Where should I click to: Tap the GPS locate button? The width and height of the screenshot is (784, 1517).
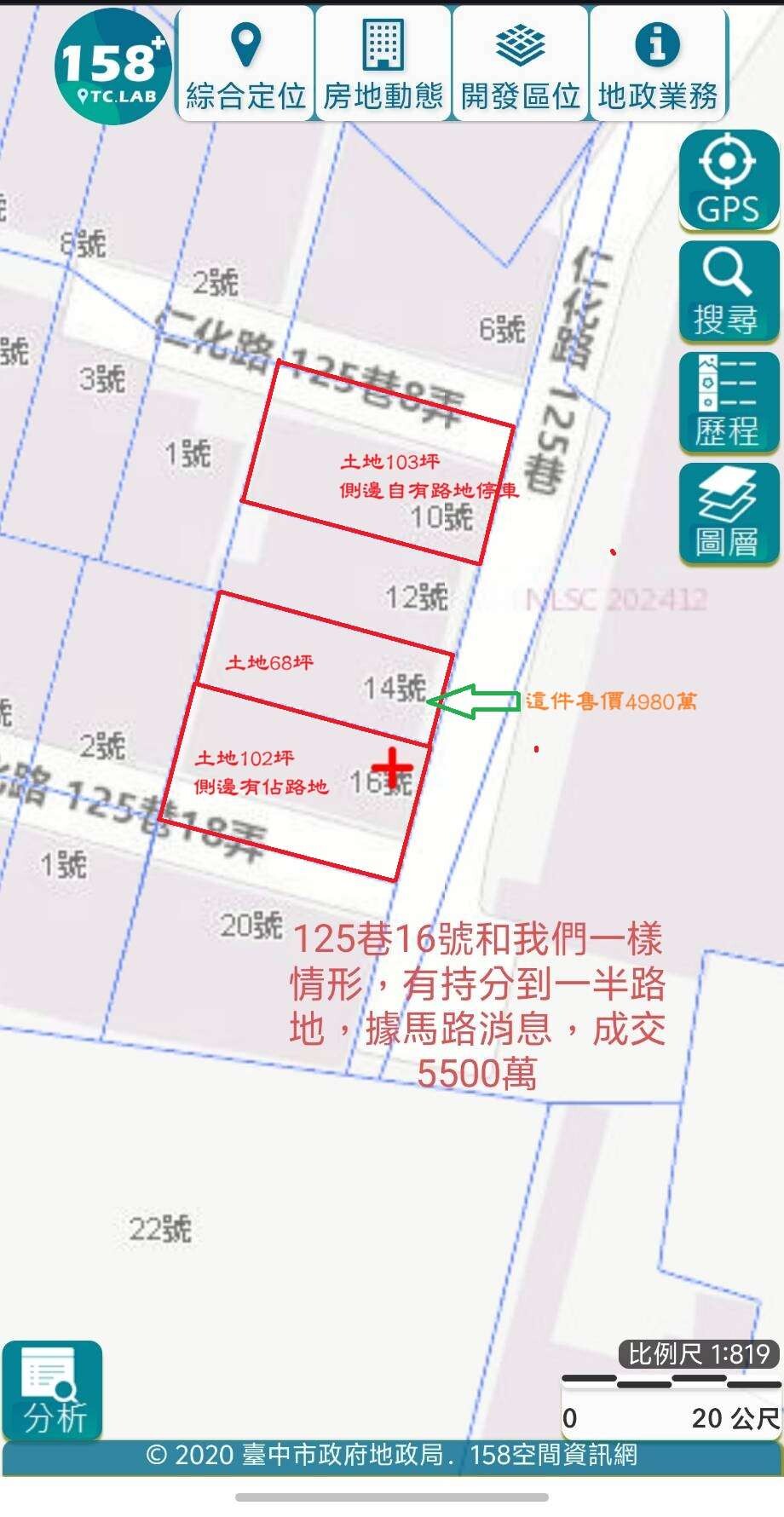tap(729, 181)
